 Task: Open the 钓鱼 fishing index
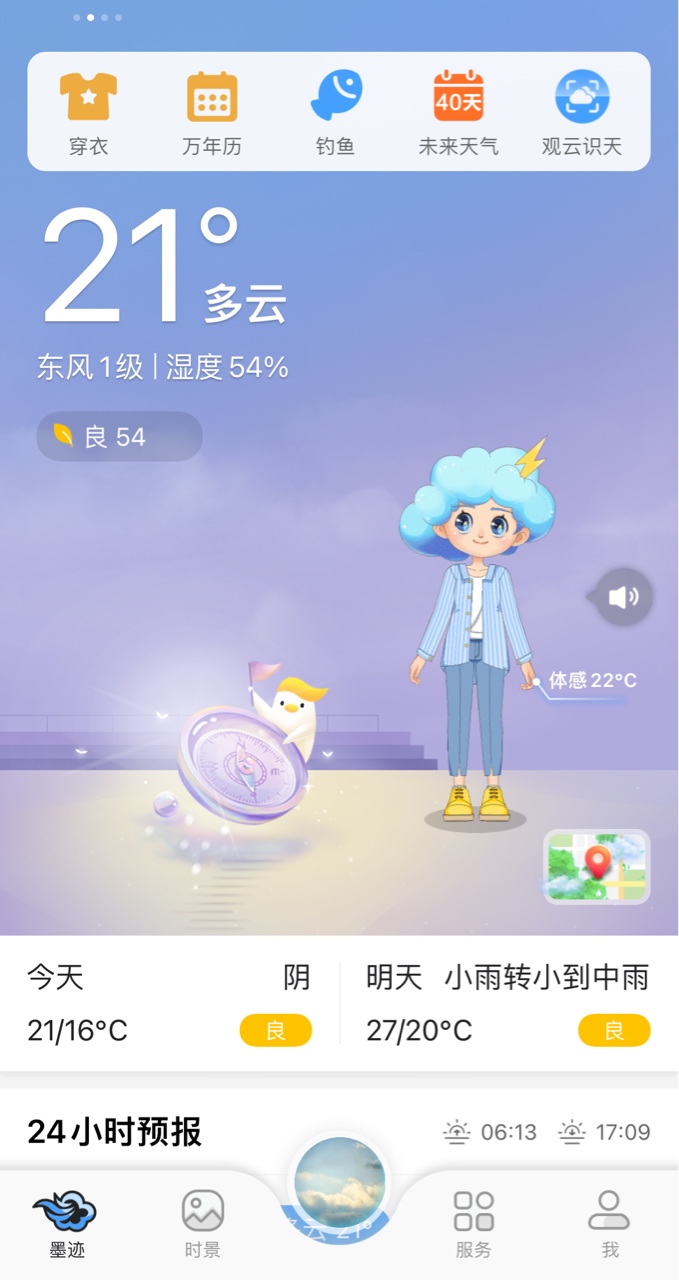[335, 113]
